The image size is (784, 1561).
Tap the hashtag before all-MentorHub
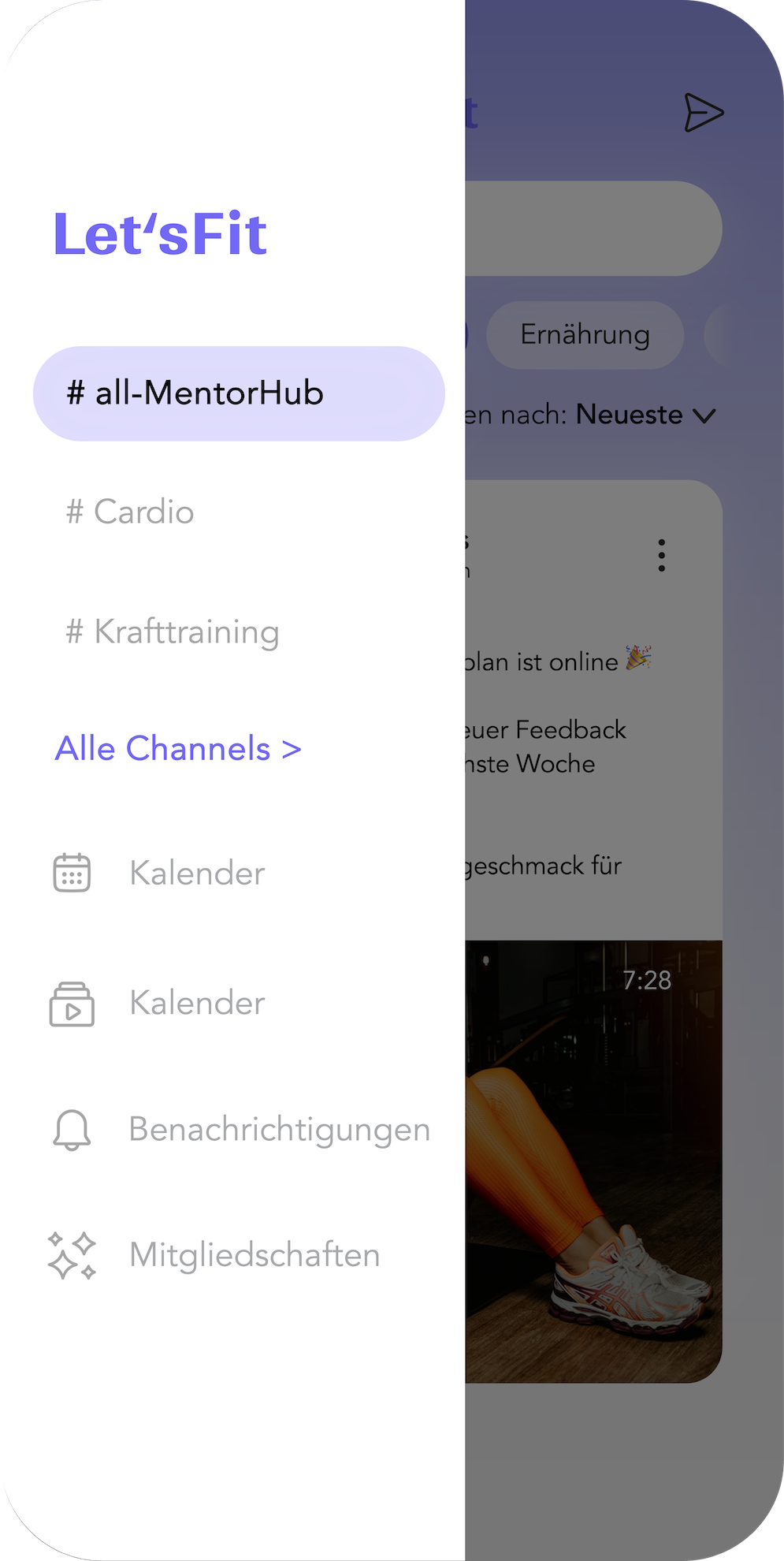pyautogui.click(x=76, y=393)
